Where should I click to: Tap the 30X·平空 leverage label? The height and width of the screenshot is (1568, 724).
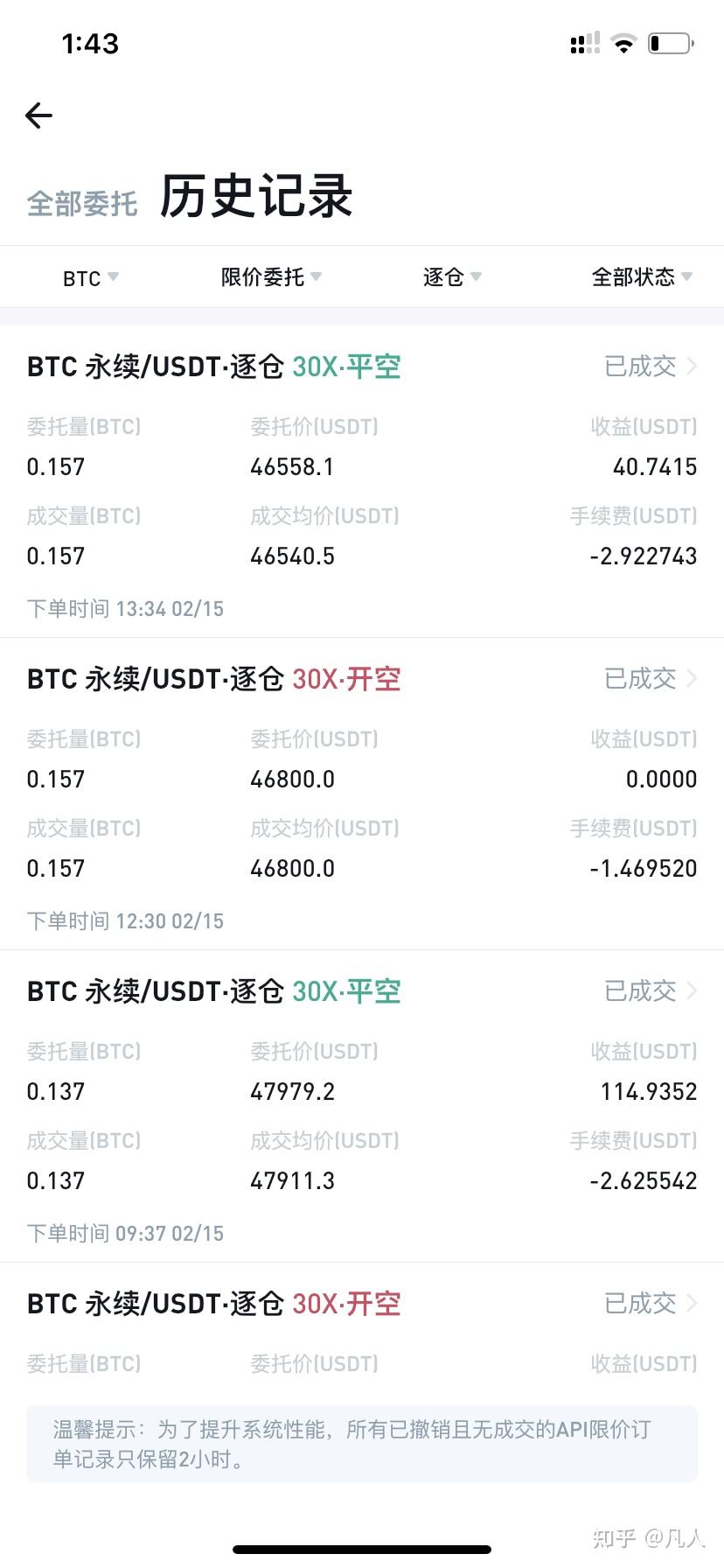346,366
